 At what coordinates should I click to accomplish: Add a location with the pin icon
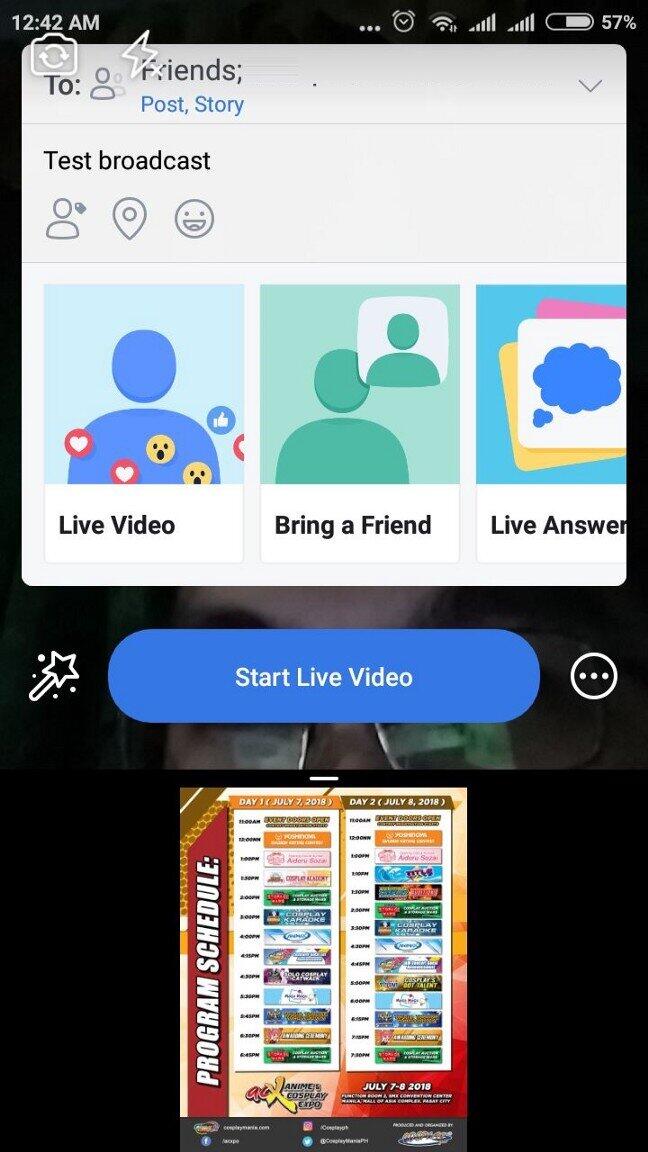(129, 218)
